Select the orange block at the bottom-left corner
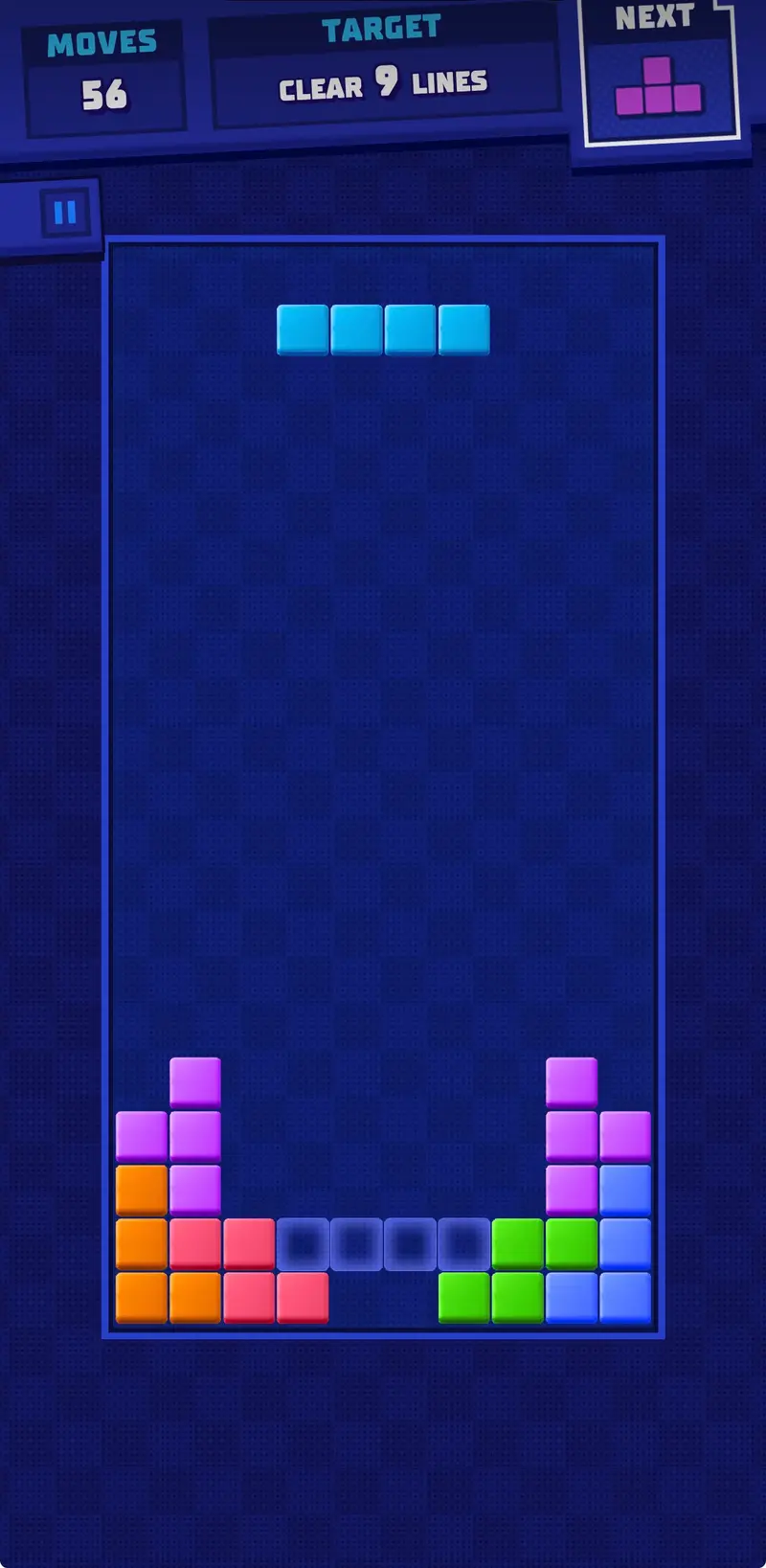Image resolution: width=766 pixels, height=1568 pixels. [142, 1299]
